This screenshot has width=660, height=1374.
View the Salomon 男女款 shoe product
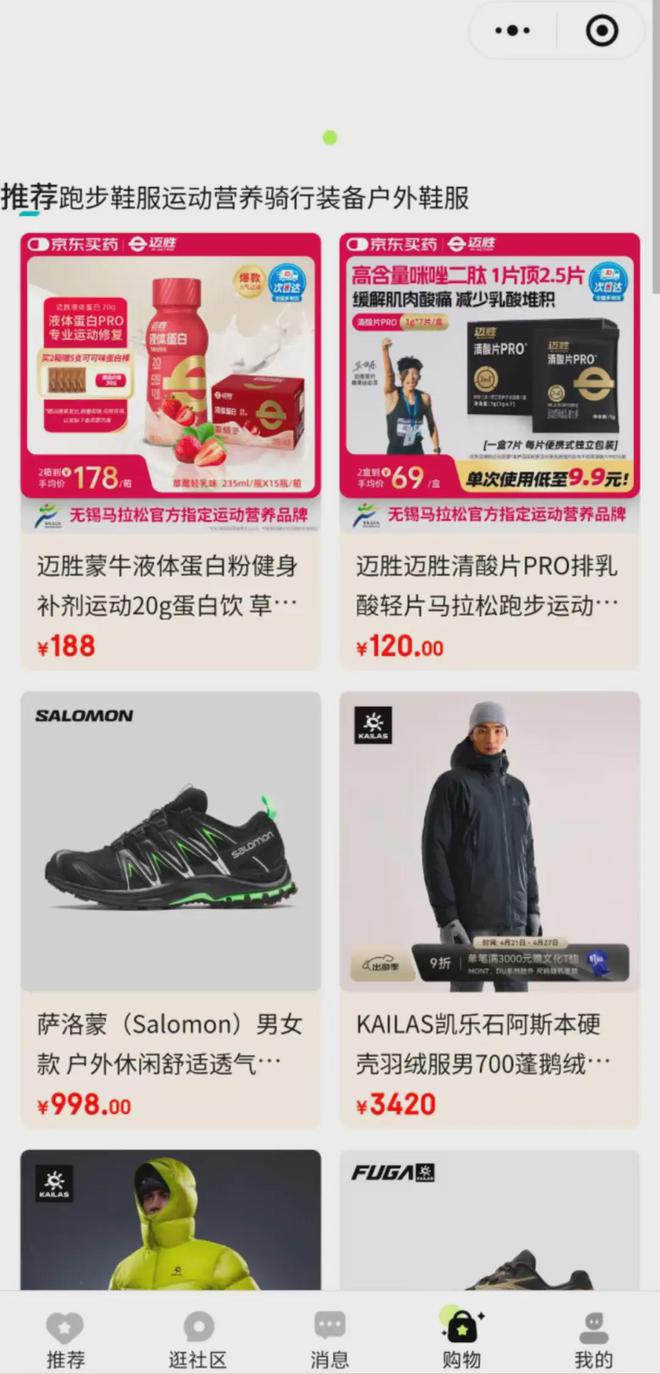tap(170, 908)
